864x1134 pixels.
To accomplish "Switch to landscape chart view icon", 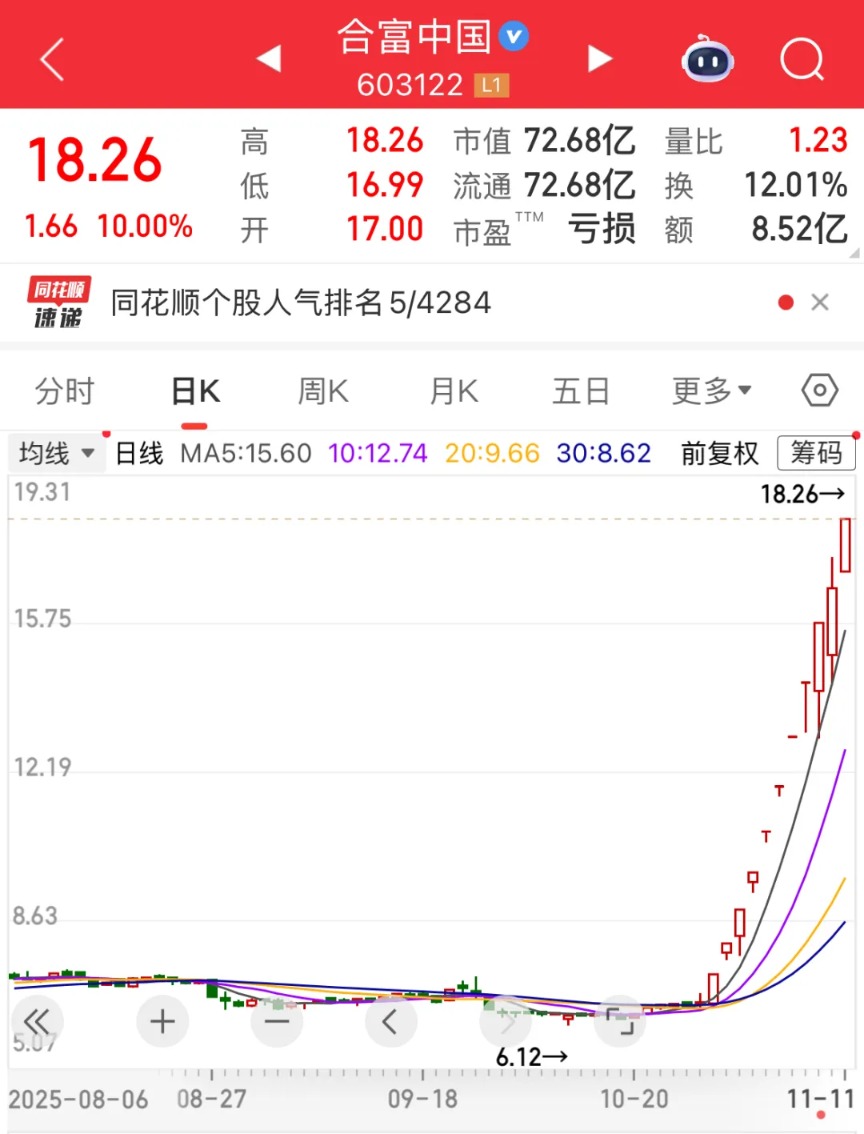I will (x=620, y=1021).
